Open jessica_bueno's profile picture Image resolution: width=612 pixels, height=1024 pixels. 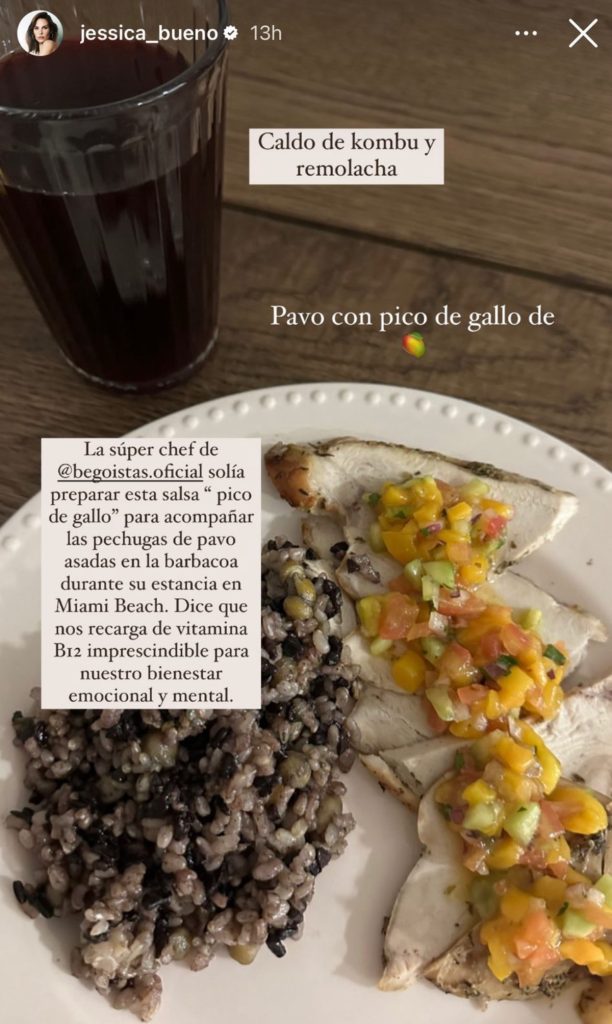[x=40, y=33]
